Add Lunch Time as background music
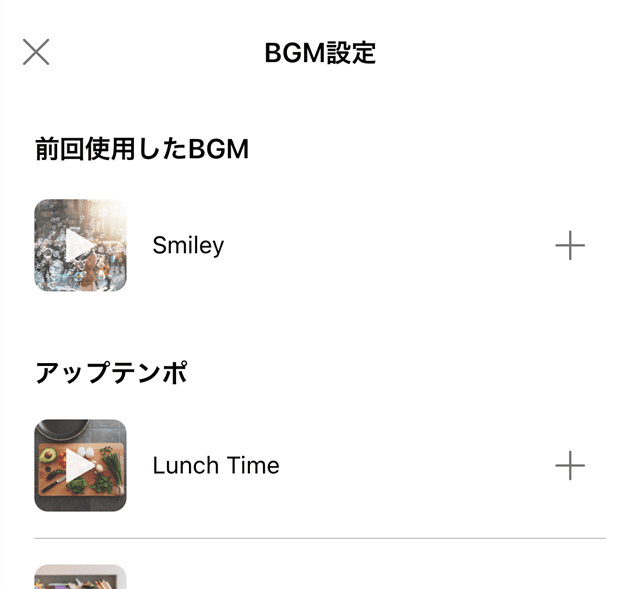 [569, 466]
